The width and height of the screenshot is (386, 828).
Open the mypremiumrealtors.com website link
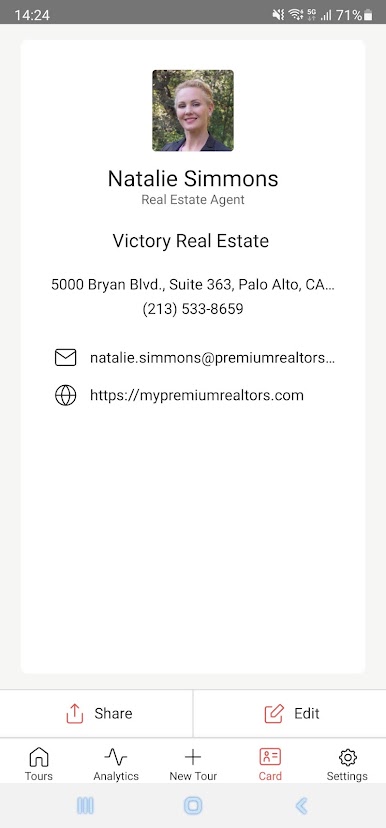pos(196,395)
